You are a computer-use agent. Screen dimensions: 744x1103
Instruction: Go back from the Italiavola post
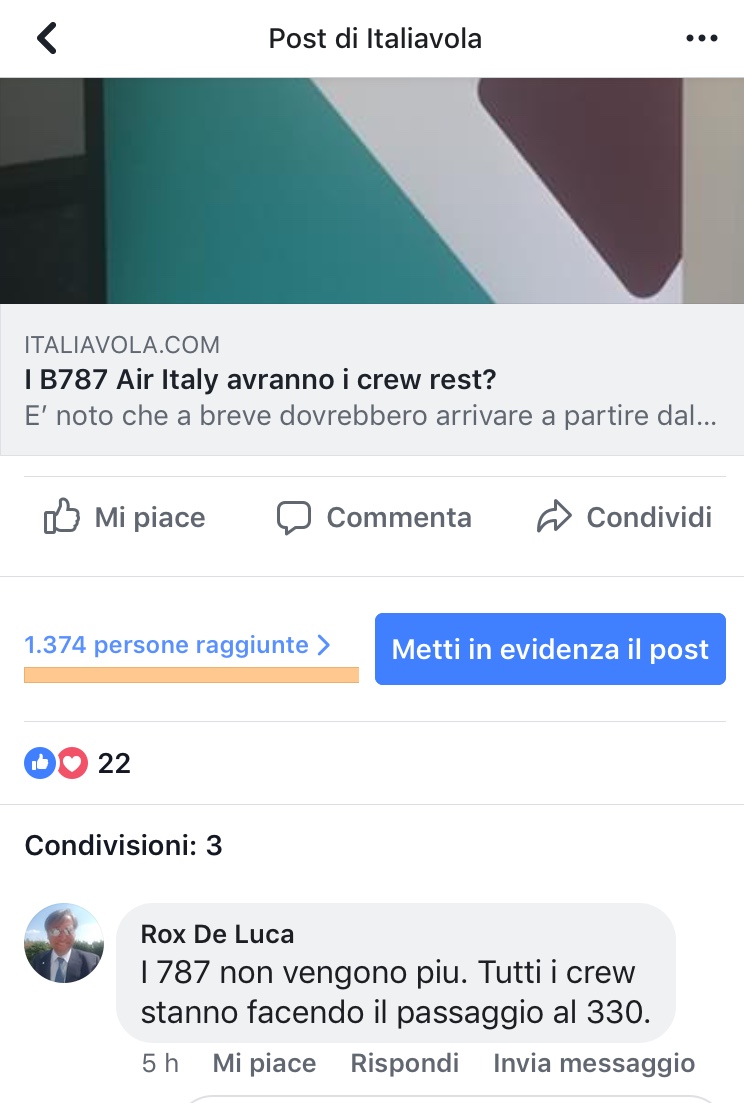[46, 39]
